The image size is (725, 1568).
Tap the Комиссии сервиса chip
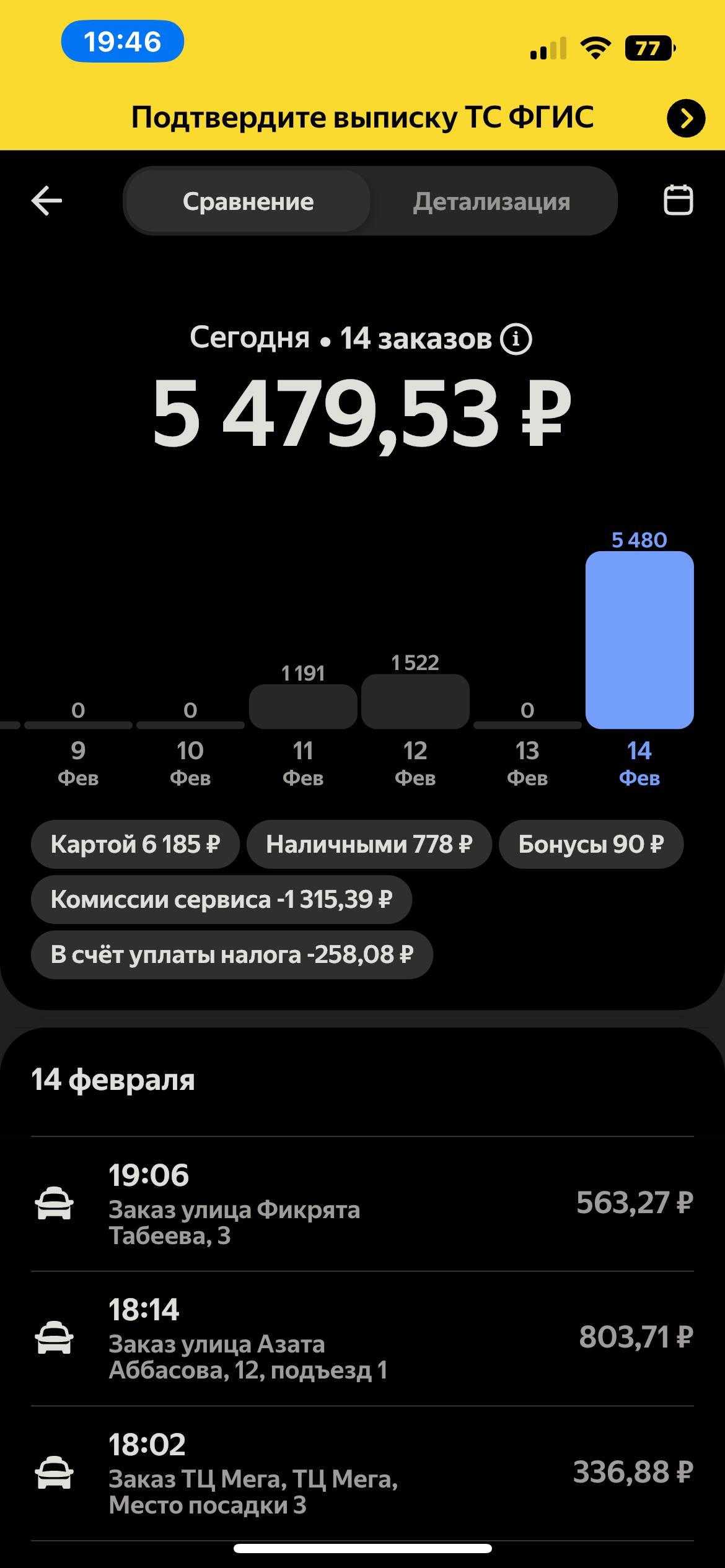tap(221, 900)
